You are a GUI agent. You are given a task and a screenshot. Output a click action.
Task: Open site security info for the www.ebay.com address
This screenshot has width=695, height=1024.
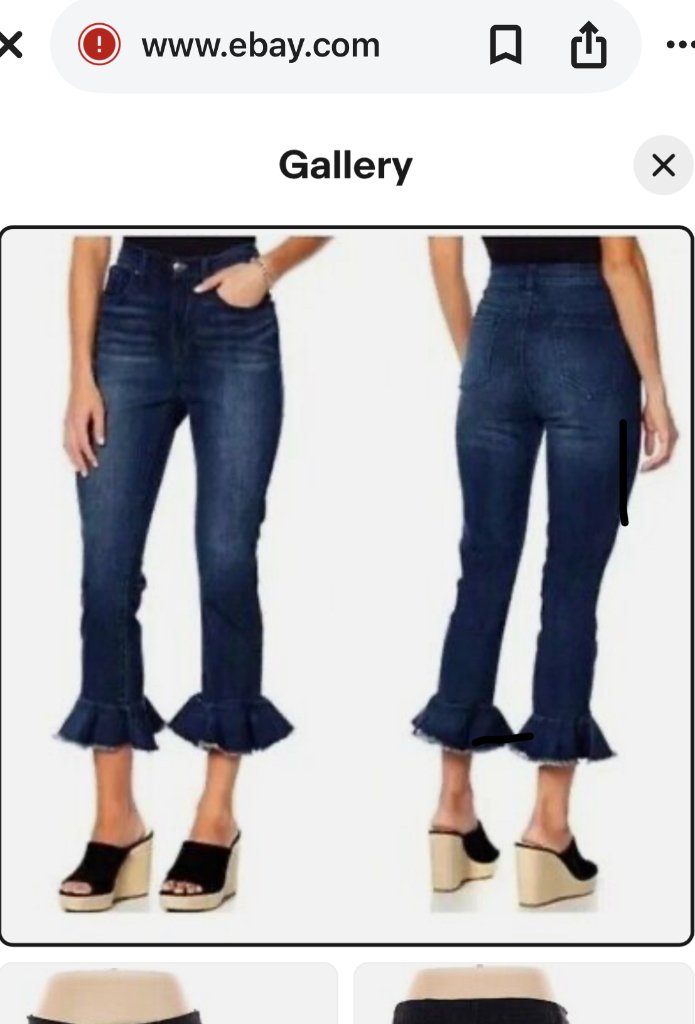tap(100, 45)
